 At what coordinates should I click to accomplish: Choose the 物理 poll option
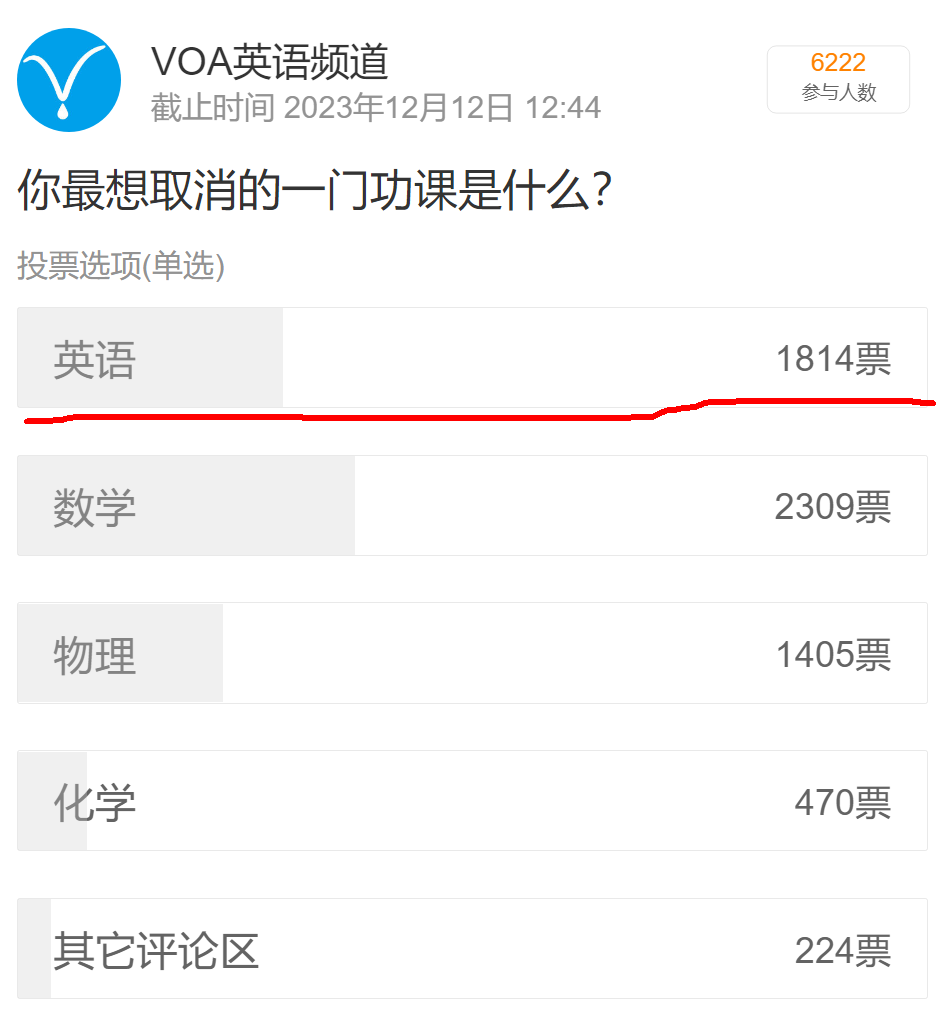point(472,654)
